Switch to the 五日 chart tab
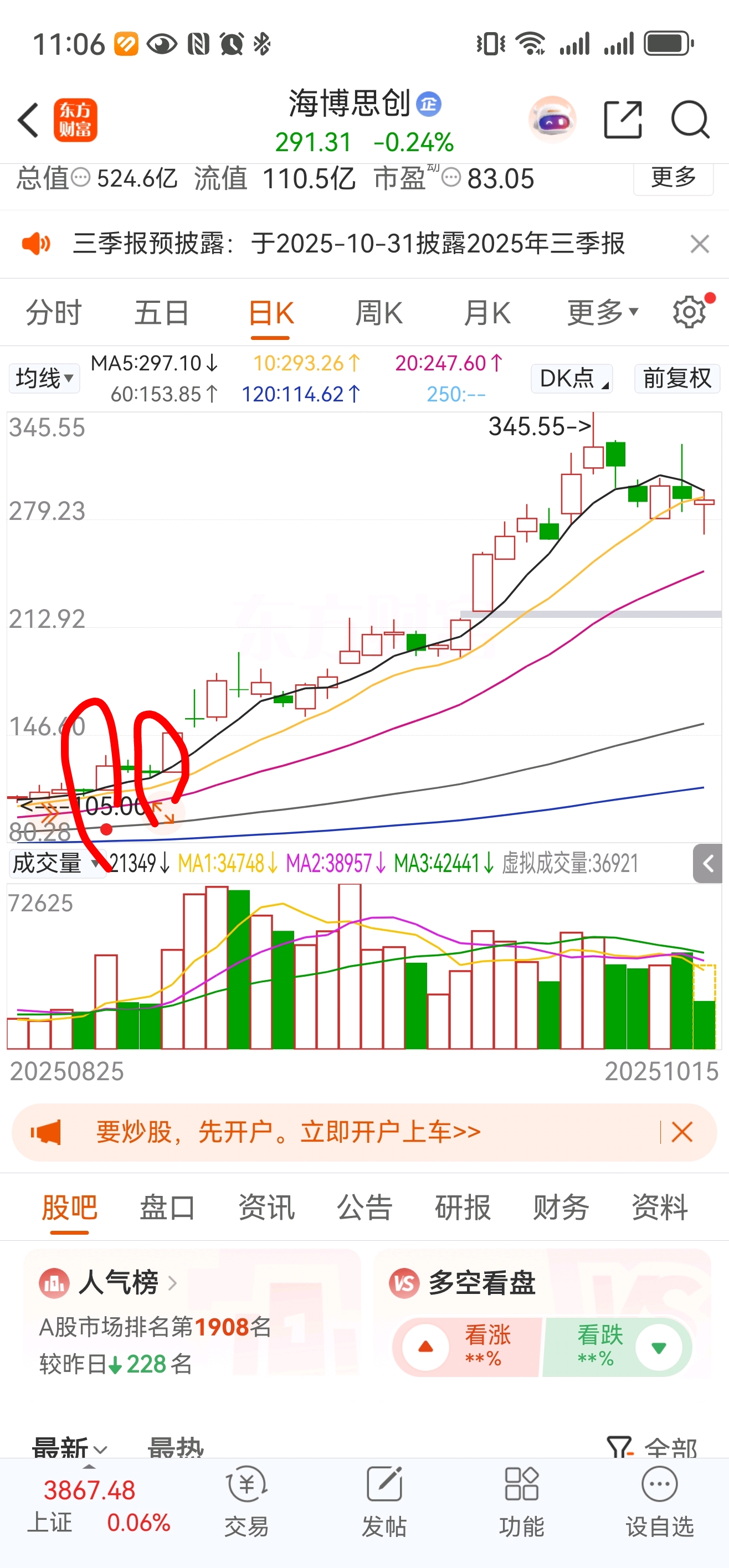The width and height of the screenshot is (729, 1568). click(x=161, y=313)
